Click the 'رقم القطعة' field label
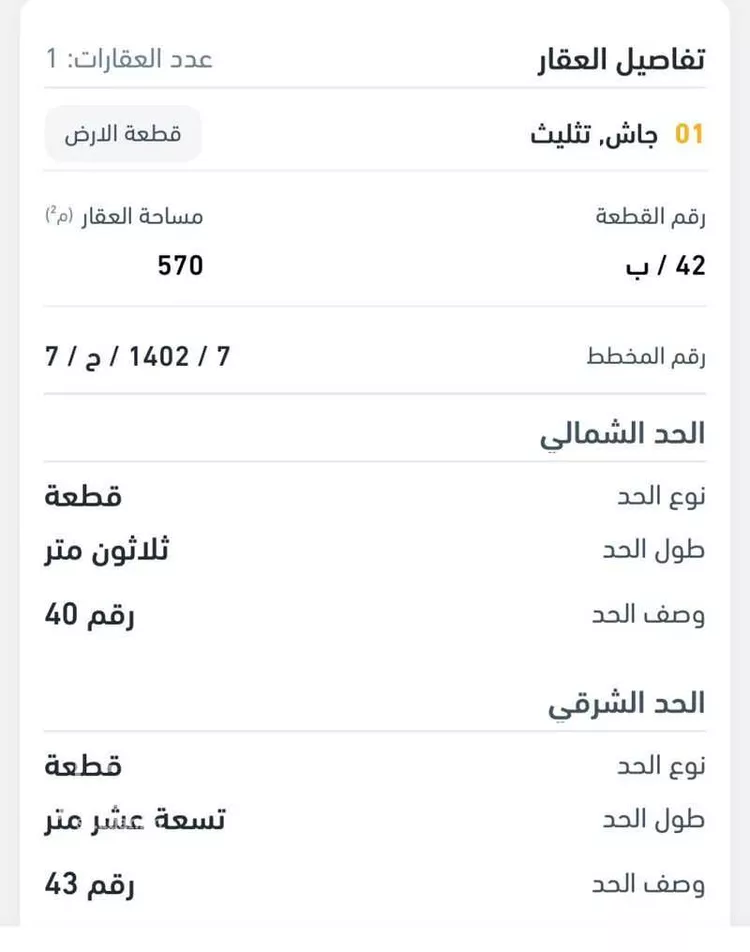The height and width of the screenshot is (952, 750). pyautogui.click(x=650, y=216)
